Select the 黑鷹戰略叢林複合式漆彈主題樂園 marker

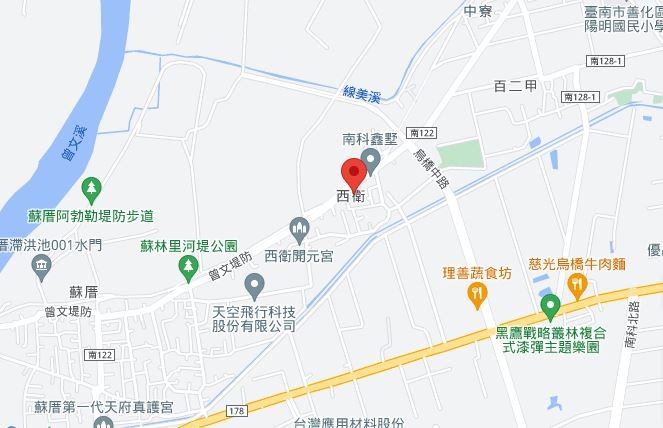[548, 307]
